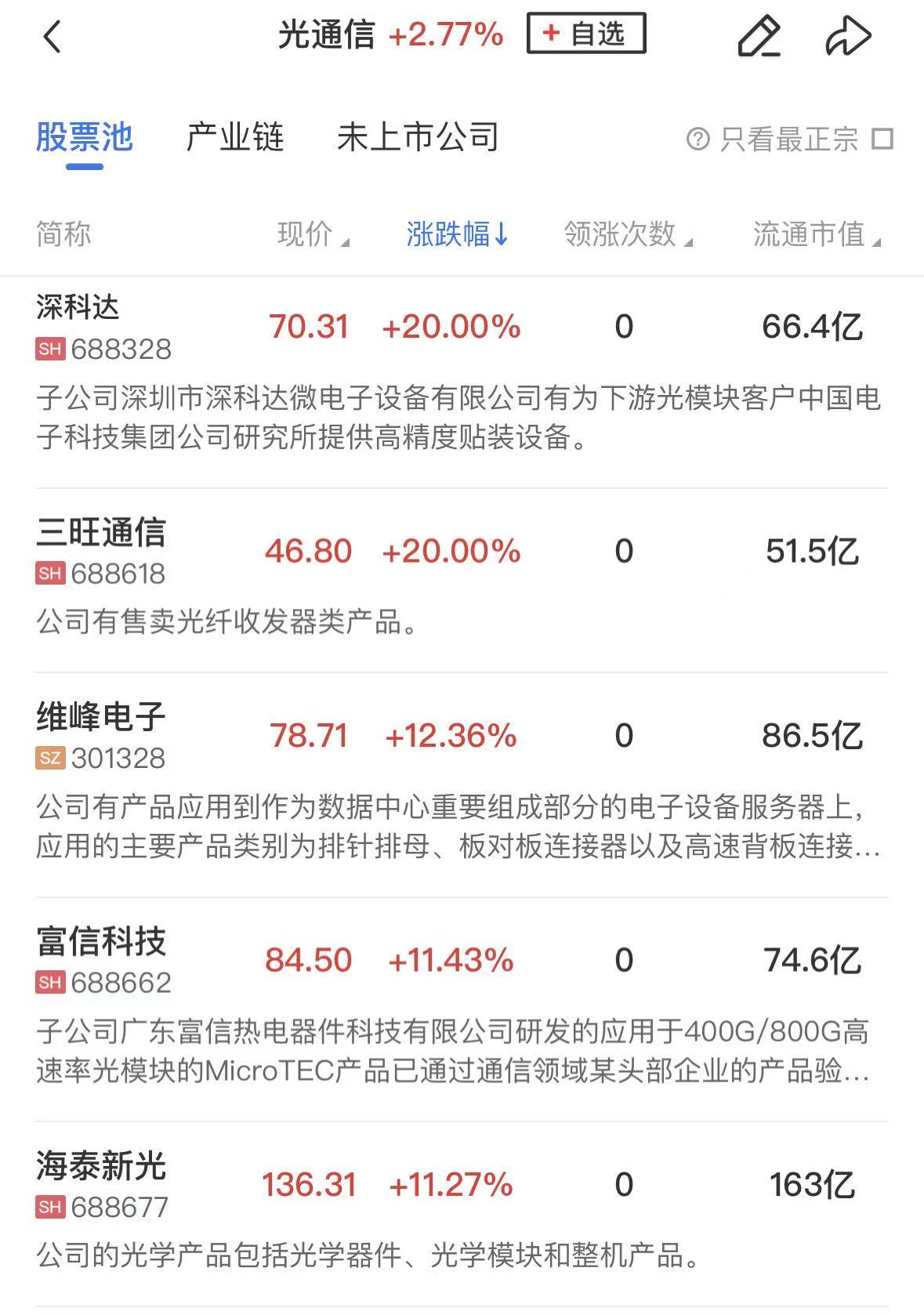Open 海泰新光 stock details
924x1315 pixels.
[462, 1213]
